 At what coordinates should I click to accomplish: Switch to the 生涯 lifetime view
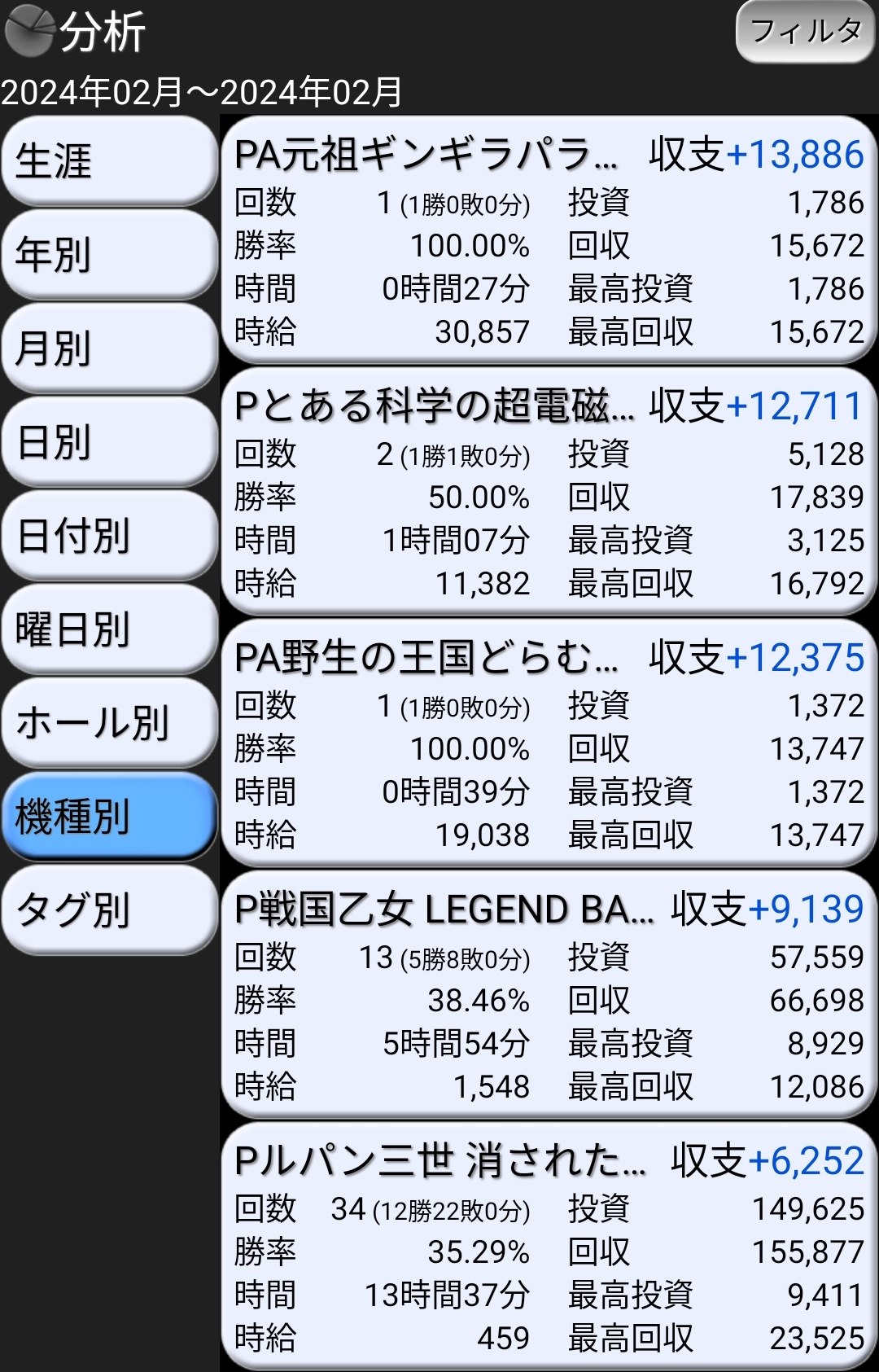109,160
